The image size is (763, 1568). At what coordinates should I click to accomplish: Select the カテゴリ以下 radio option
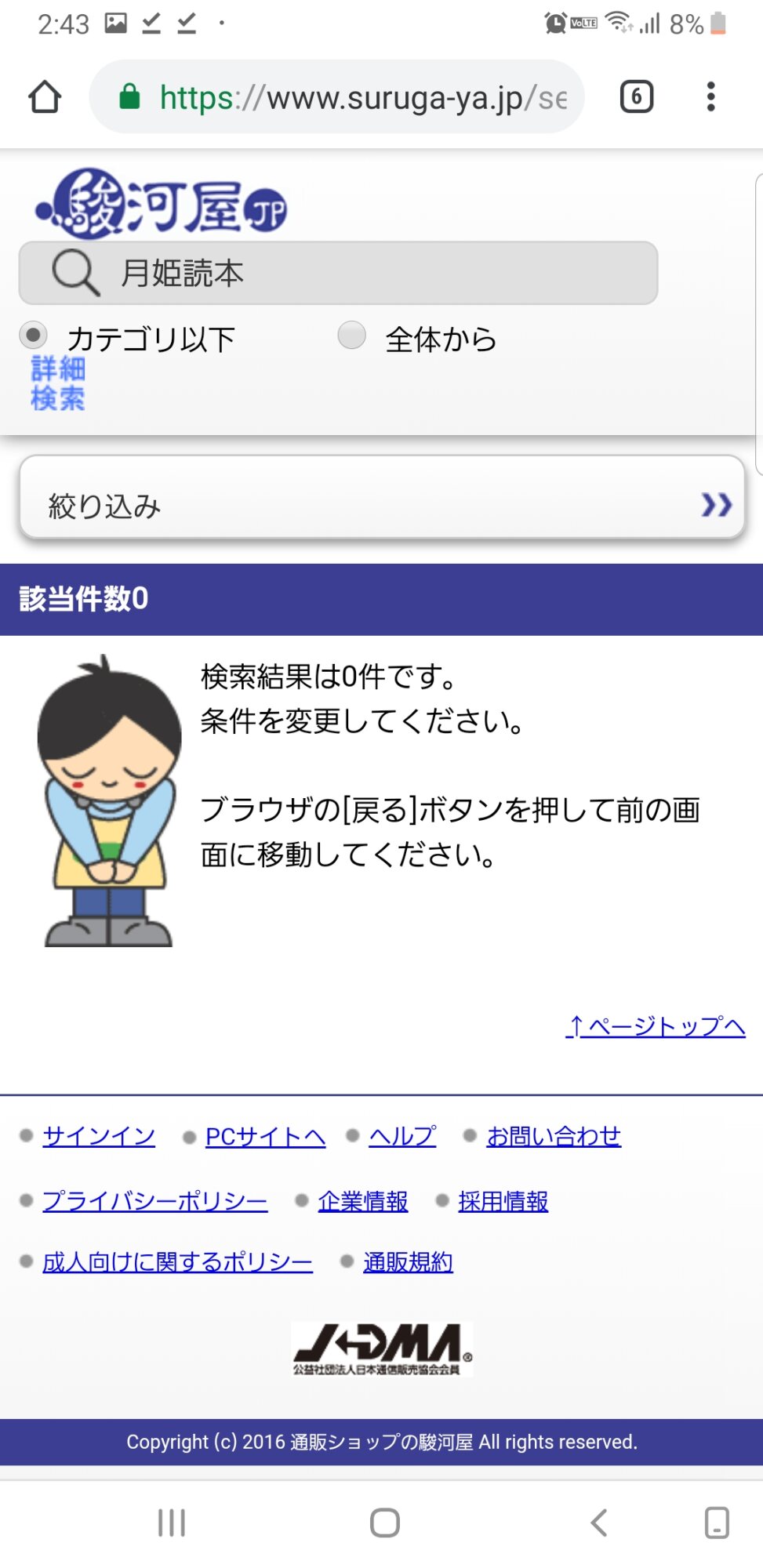(34, 336)
